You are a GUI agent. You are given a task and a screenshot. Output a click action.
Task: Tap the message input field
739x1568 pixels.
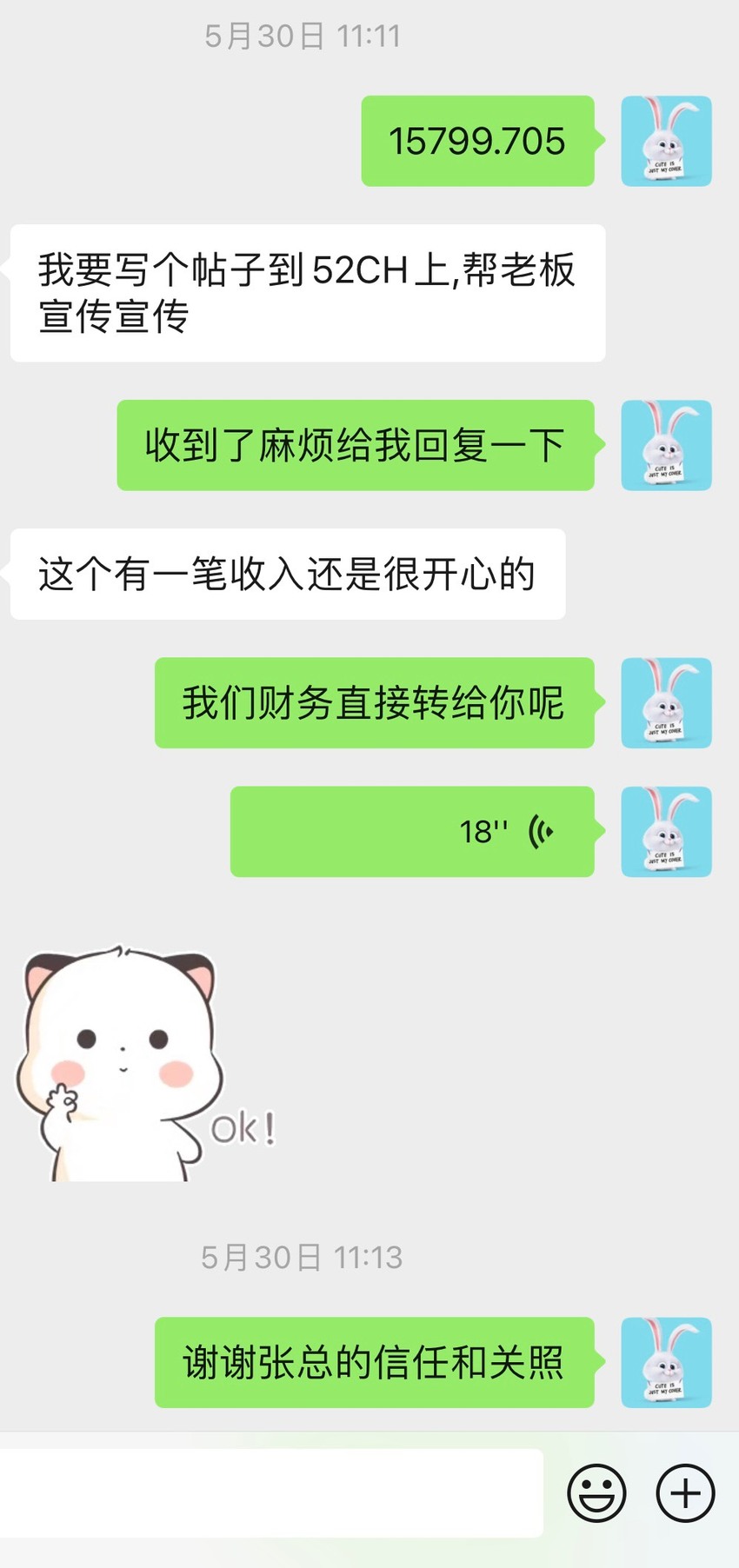pos(271,1492)
